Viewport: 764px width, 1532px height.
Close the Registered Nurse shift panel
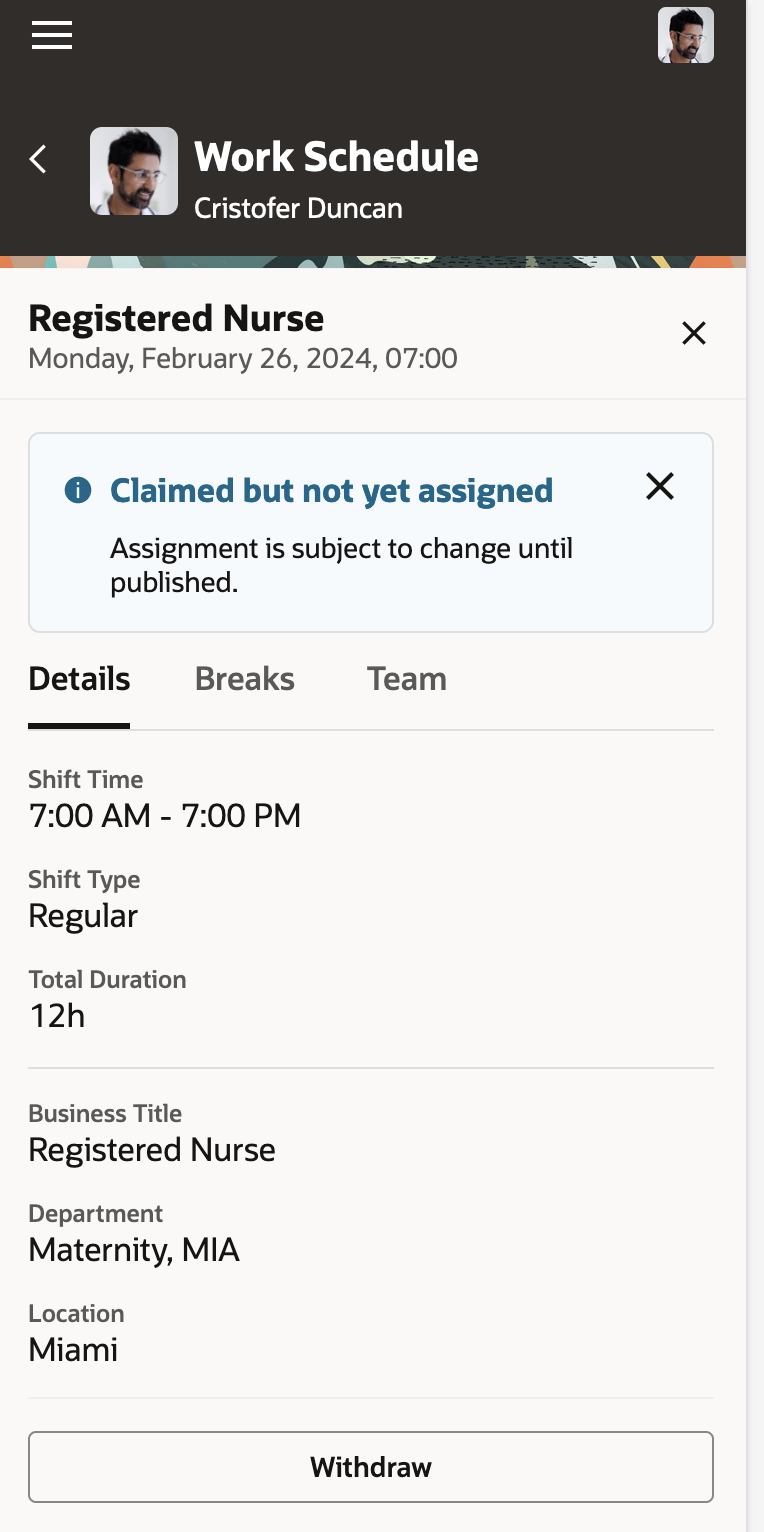click(x=693, y=333)
